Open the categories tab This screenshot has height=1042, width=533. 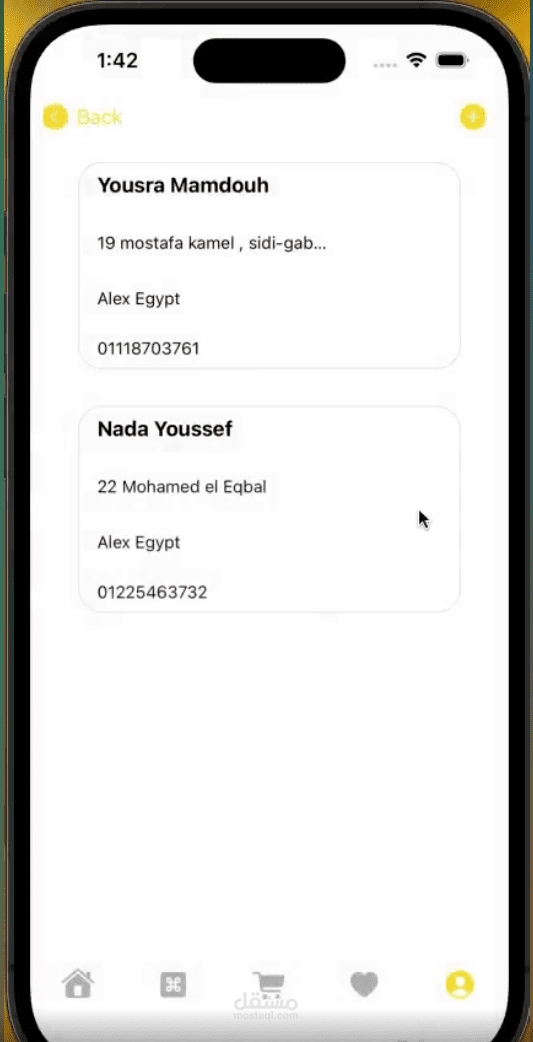coord(173,984)
